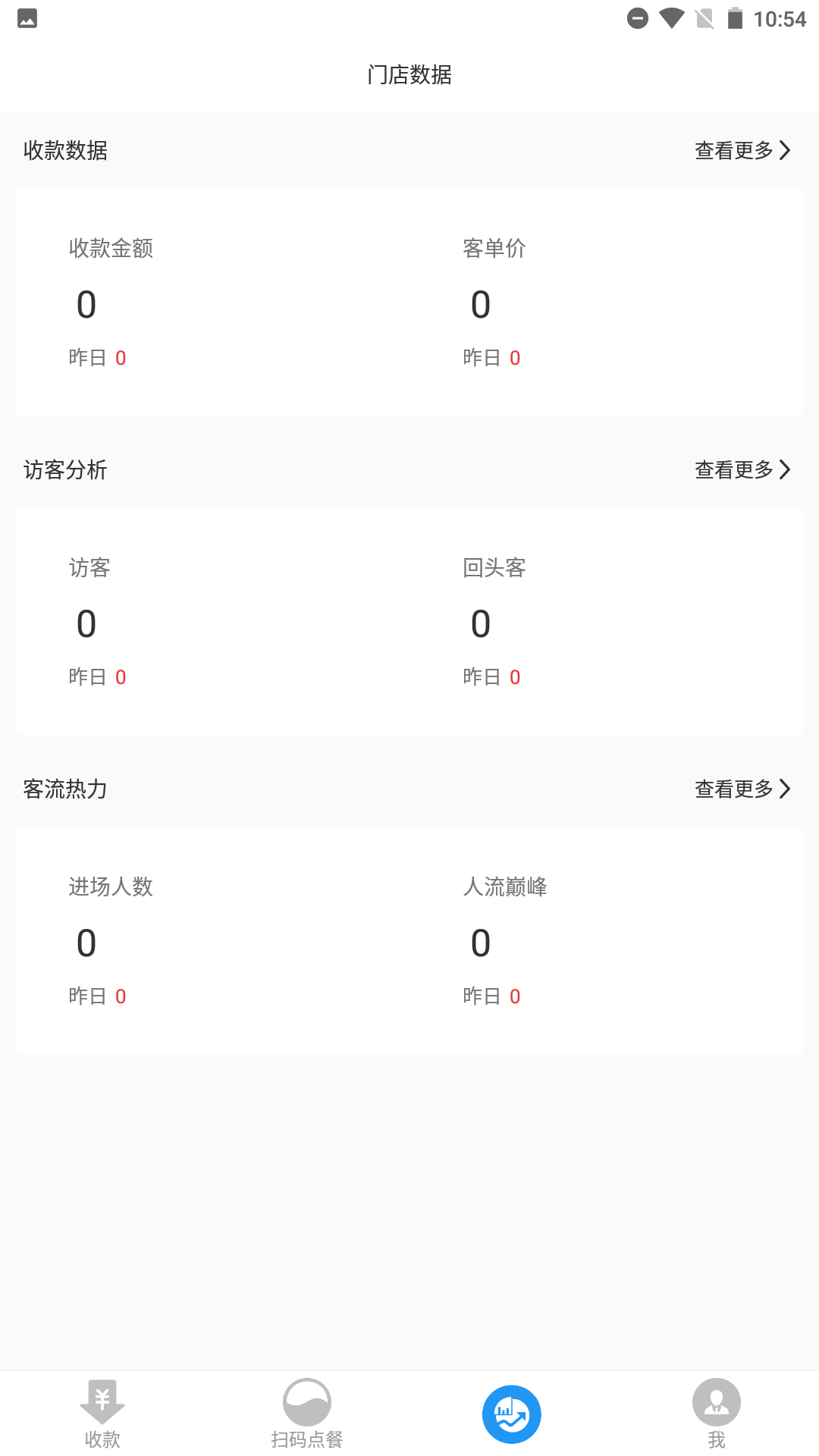The width and height of the screenshot is (819, 1456).
Task: Expand 客流热力 via its chevron arrow
Action: [x=786, y=789]
